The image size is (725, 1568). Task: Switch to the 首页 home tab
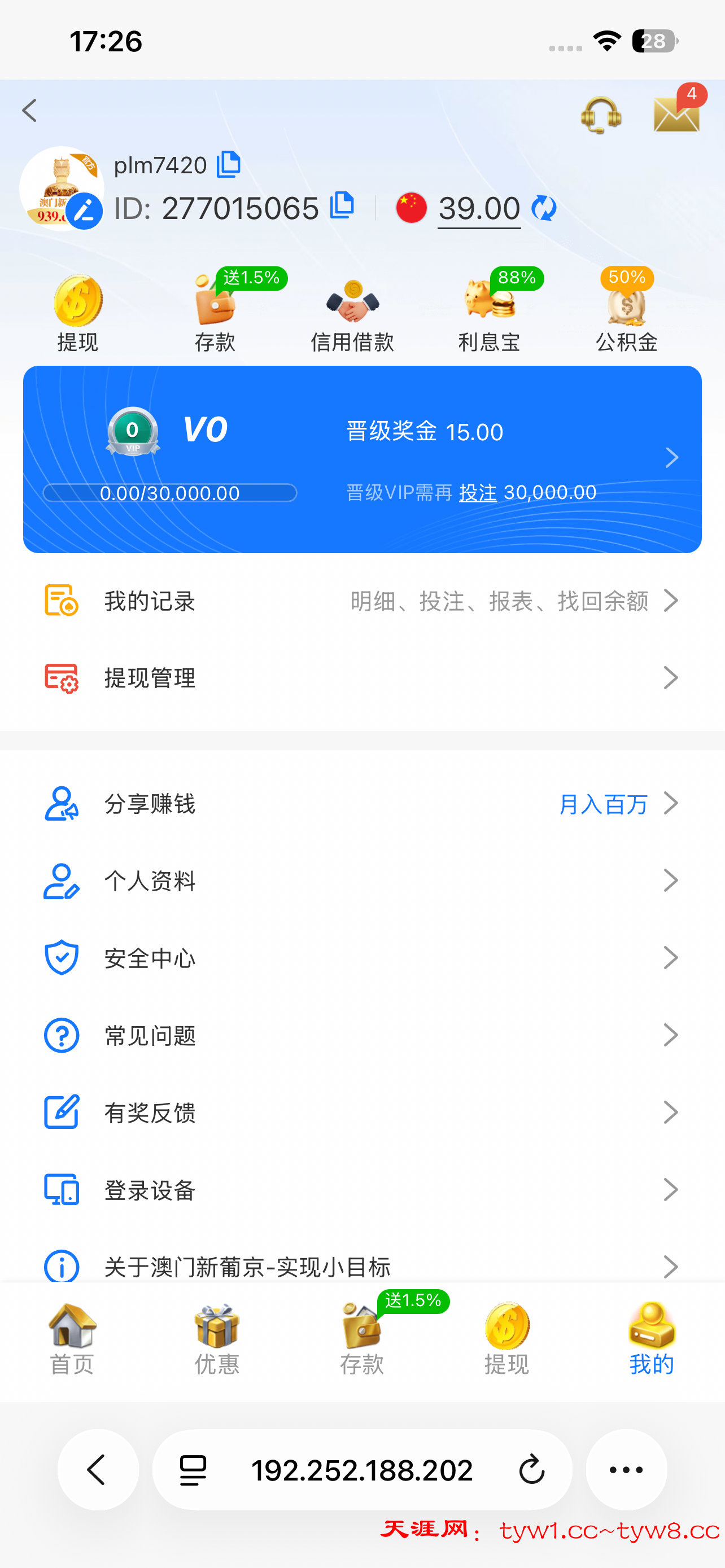click(71, 1338)
